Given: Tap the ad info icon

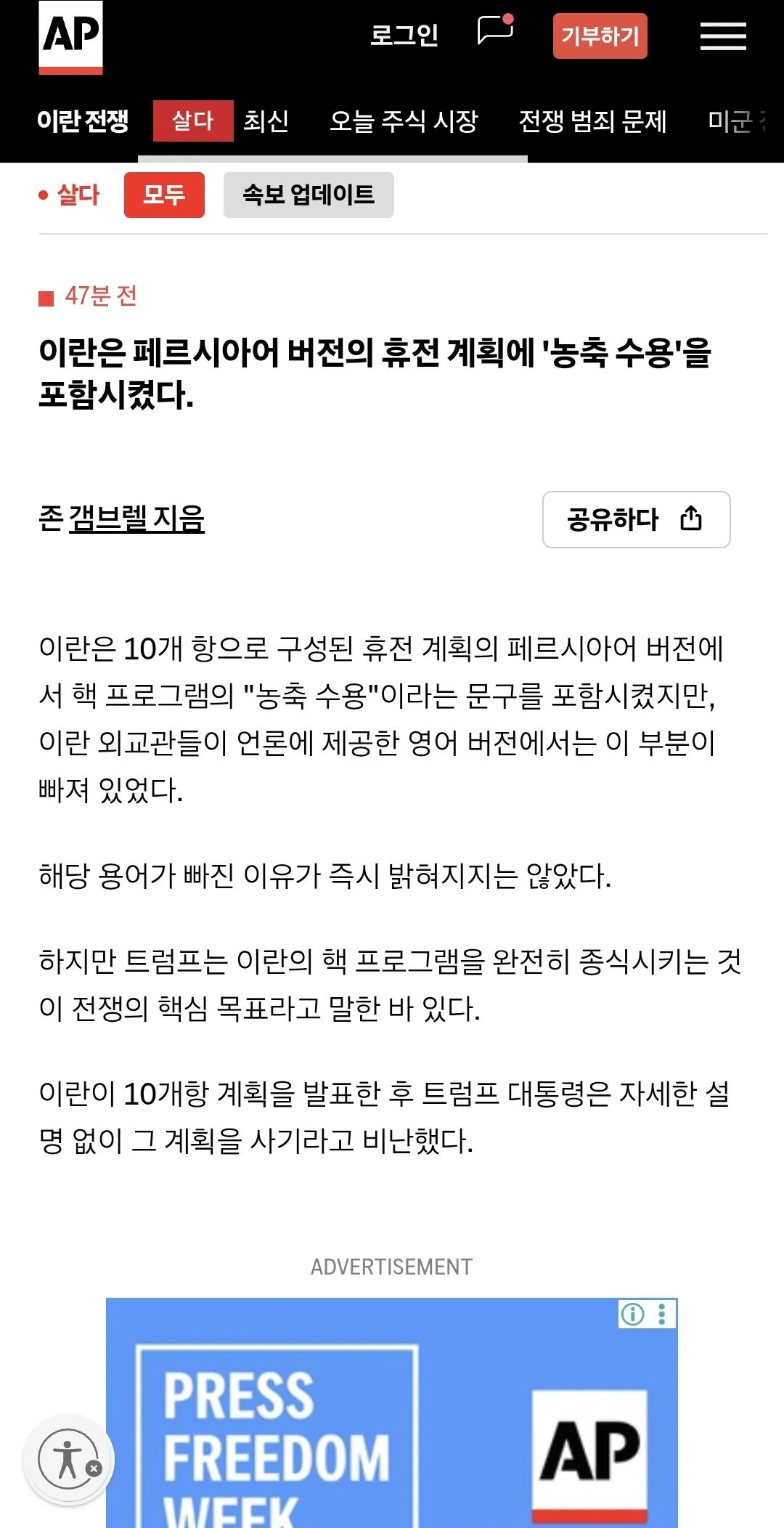Looking at the screenshot, I should pyautogui.click(x=632, y=1314).
